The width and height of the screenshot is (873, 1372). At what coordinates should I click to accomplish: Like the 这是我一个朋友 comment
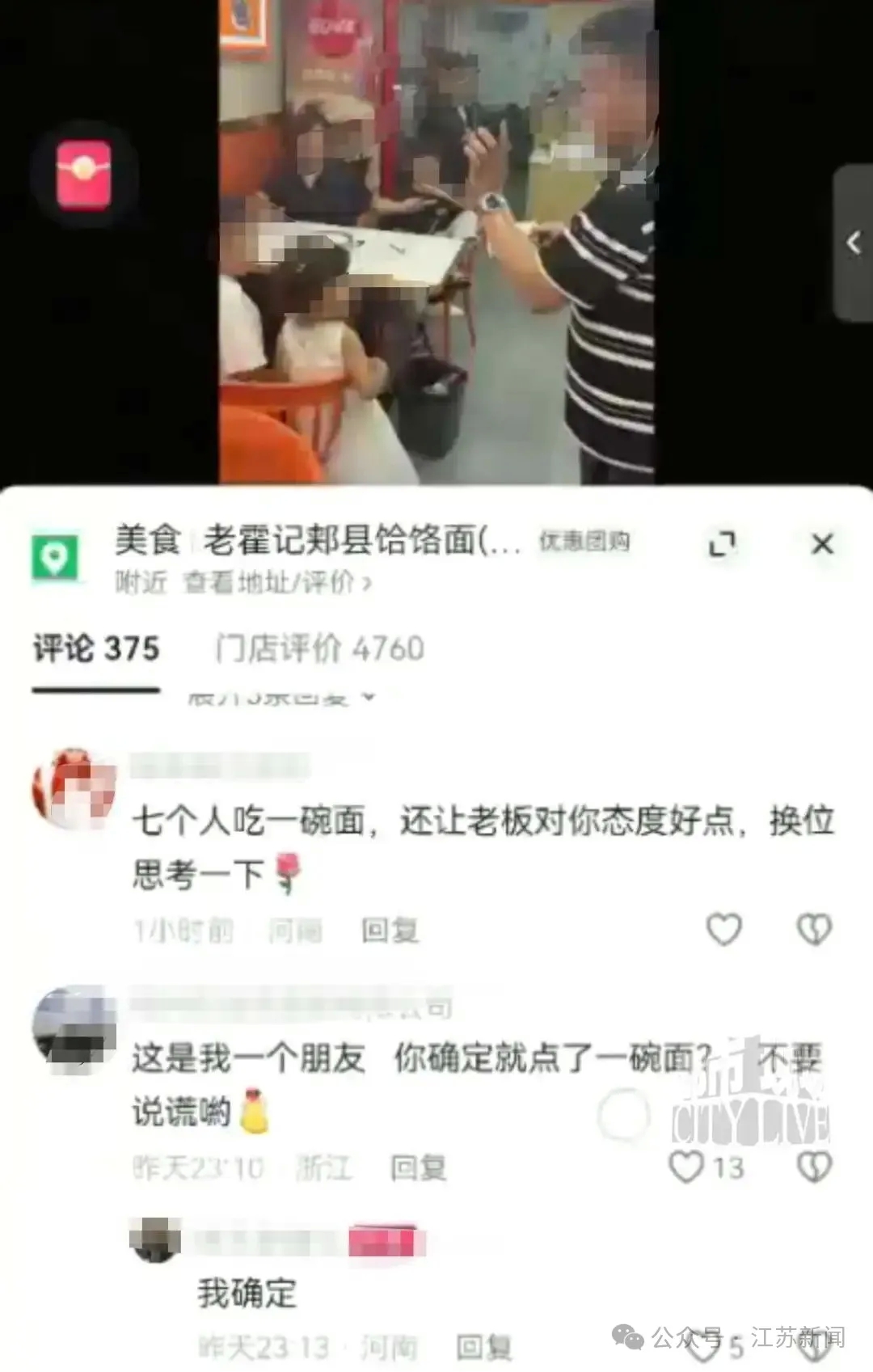coord(687,1167)
